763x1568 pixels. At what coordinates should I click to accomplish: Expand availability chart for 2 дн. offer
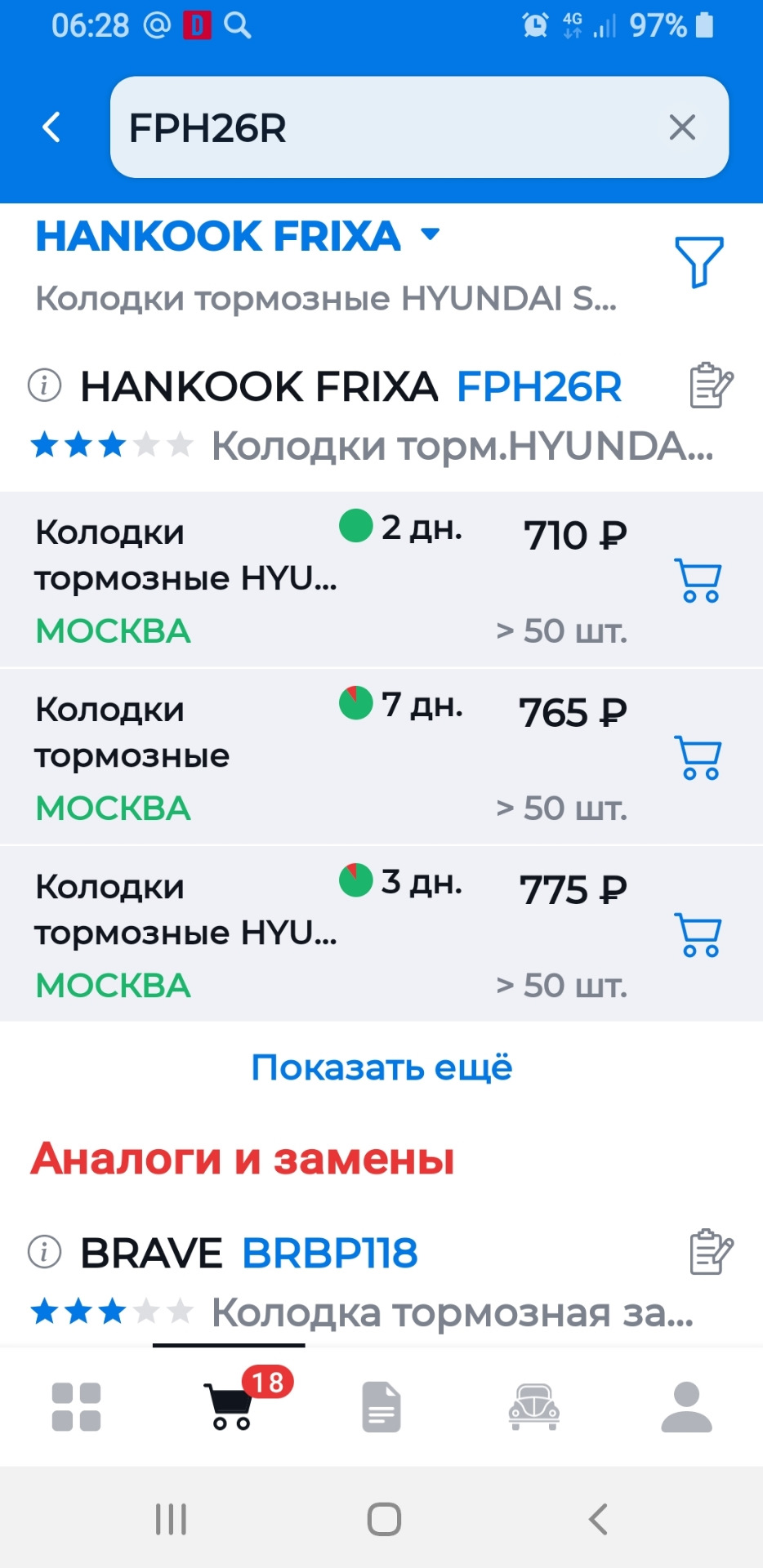[x=356, y=529]
